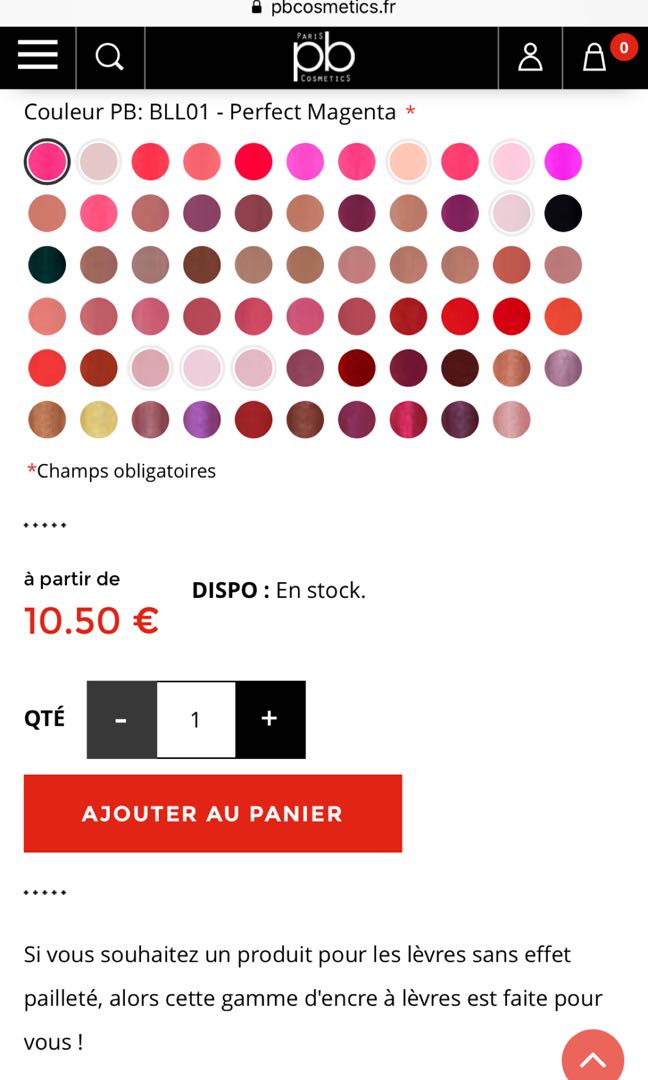The width and height of the screenshot is (648, 1080).
Task: Choose the orange color swatch
Action: (x=563, y=317)
